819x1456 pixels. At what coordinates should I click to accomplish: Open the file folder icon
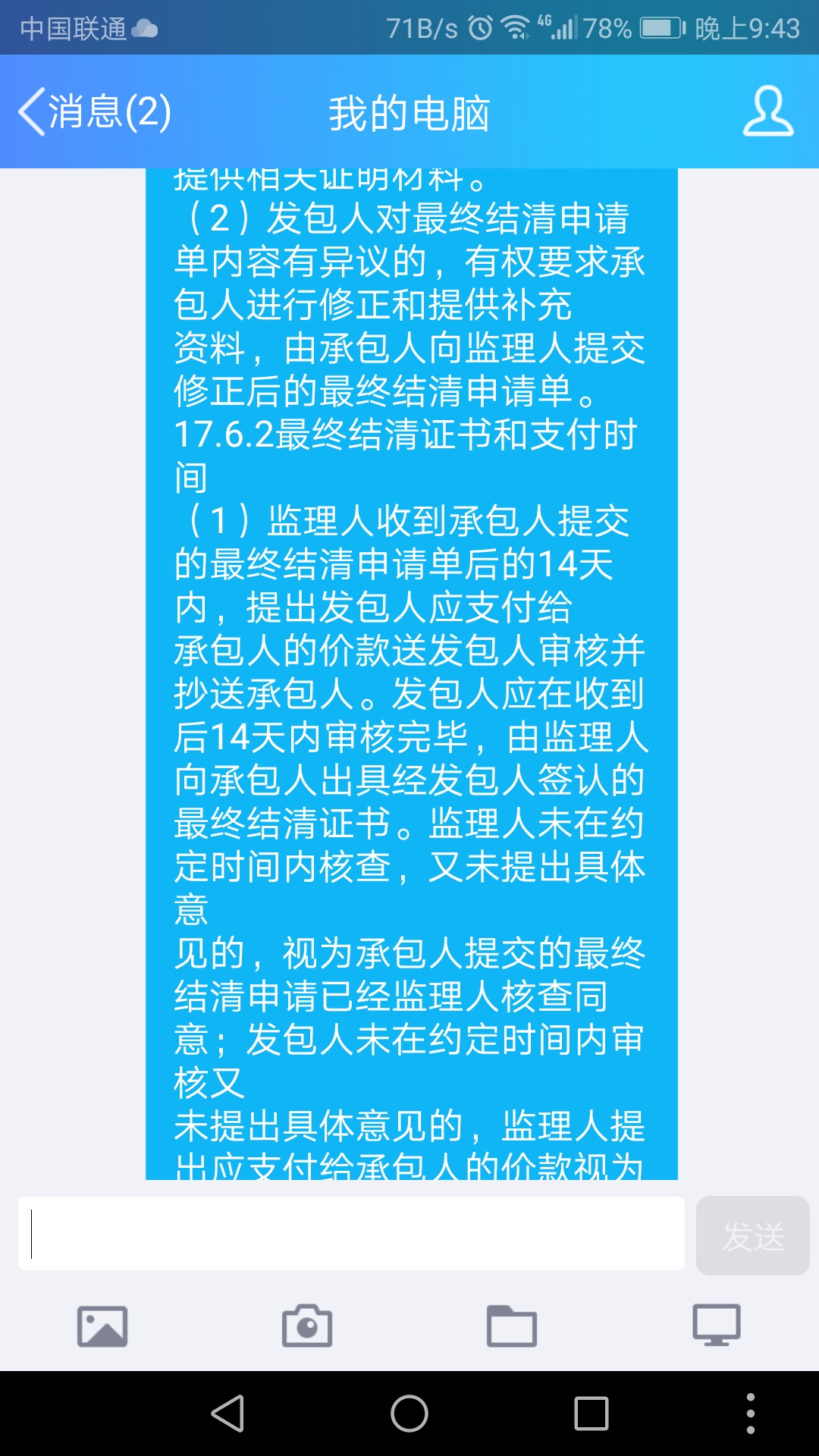point(512,1326)
